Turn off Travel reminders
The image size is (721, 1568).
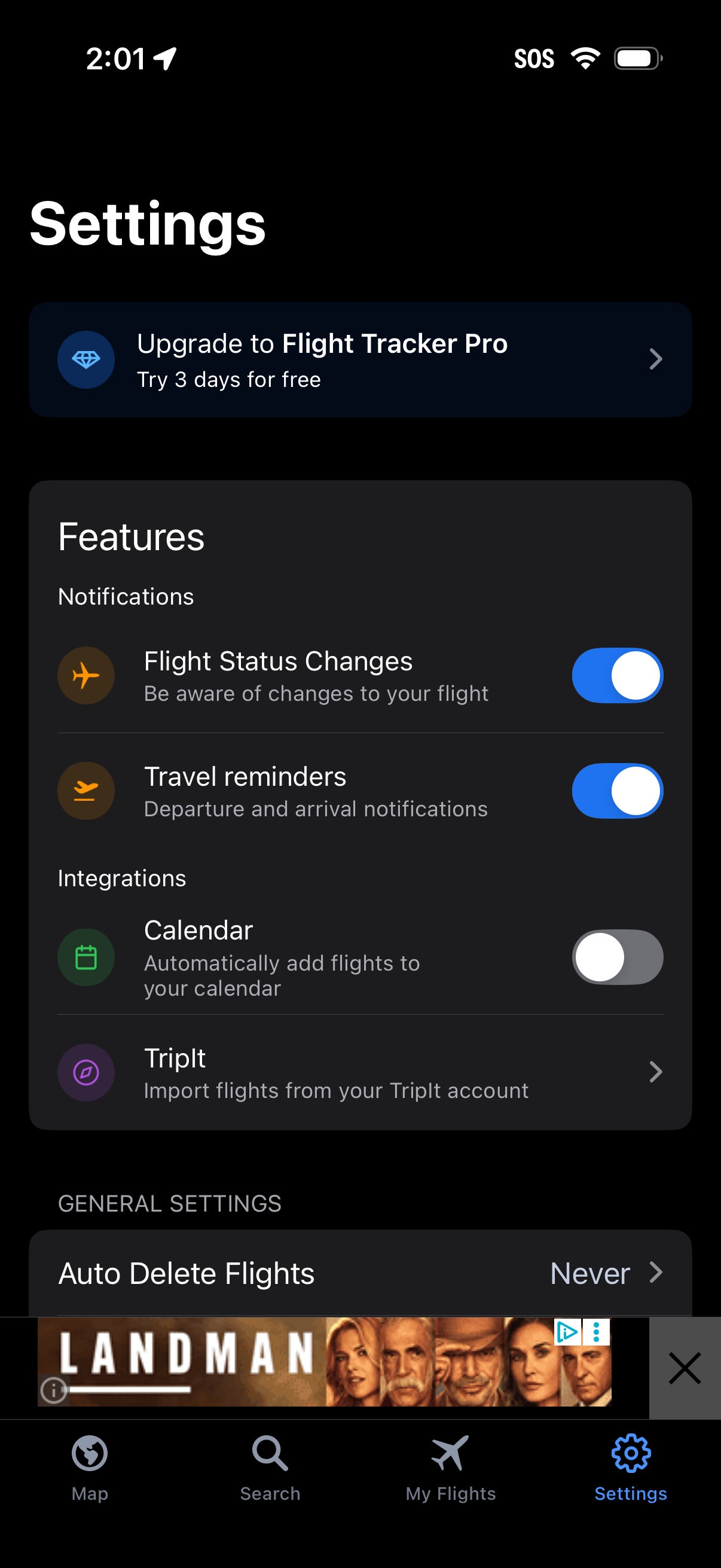coord(617,791)
